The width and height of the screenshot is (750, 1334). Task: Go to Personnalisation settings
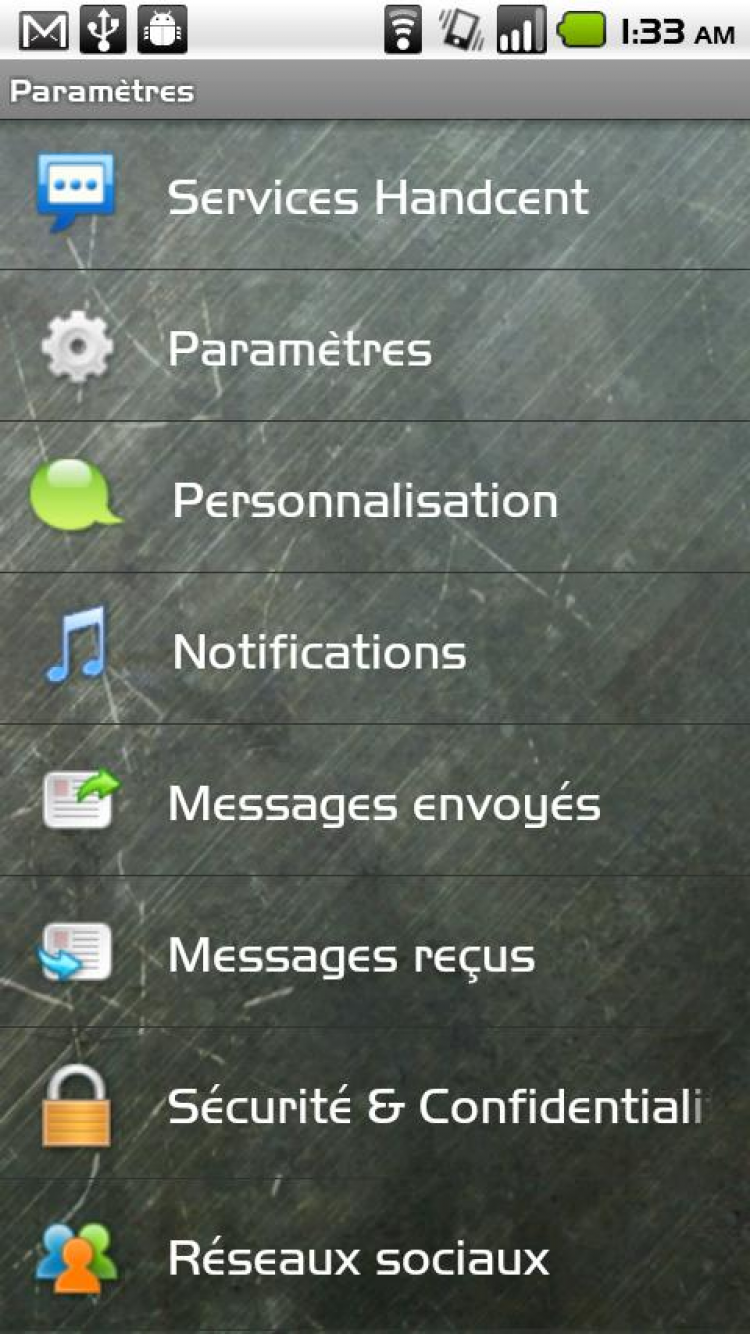click(365, 500)
